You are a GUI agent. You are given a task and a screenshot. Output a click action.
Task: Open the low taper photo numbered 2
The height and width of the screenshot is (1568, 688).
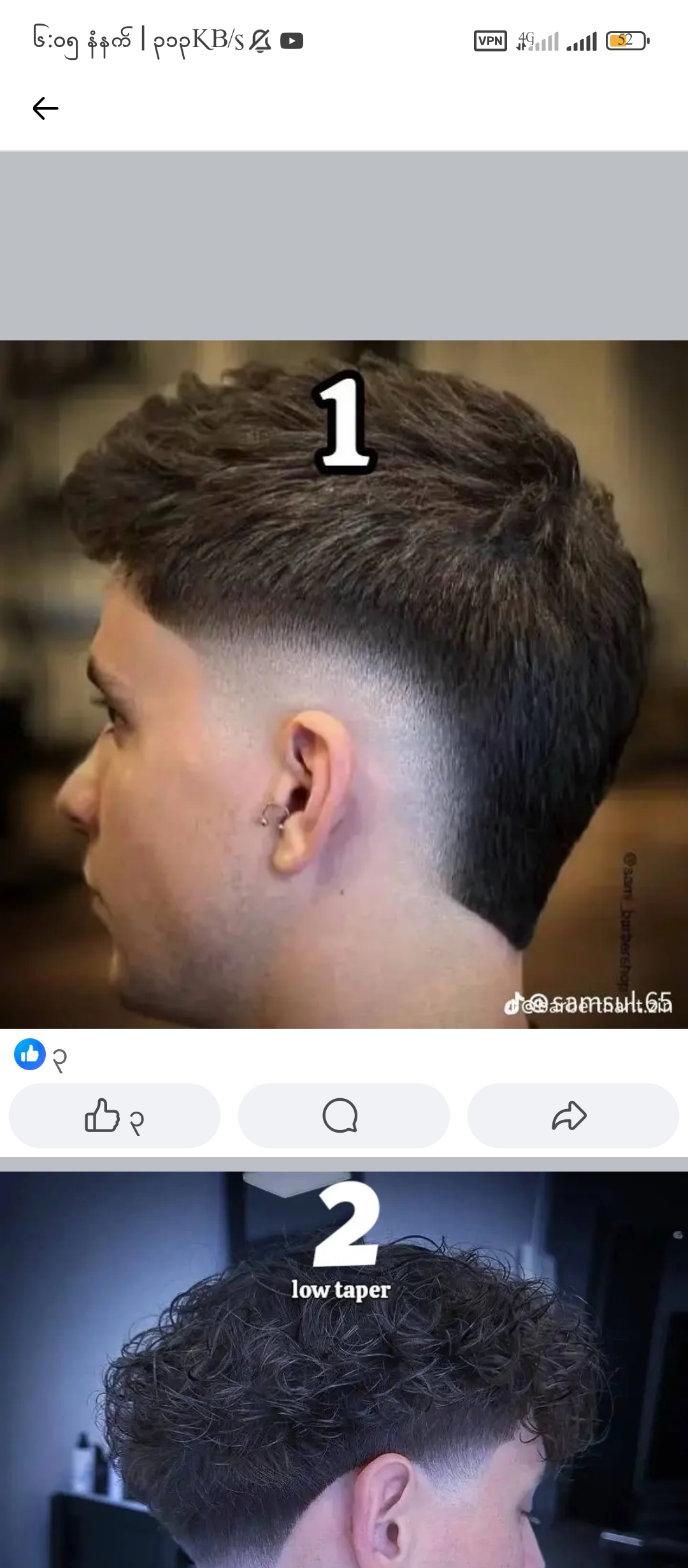344,1370
